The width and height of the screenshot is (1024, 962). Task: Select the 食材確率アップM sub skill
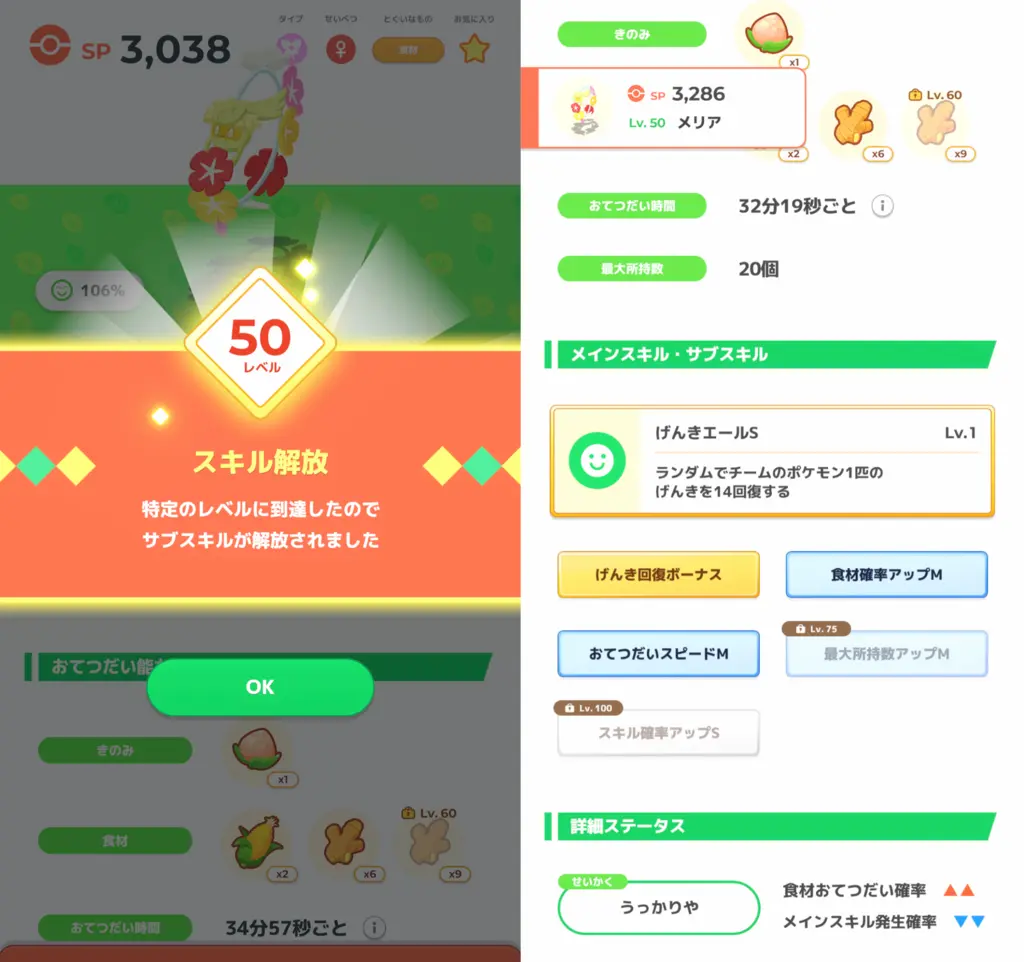point(886,575)
